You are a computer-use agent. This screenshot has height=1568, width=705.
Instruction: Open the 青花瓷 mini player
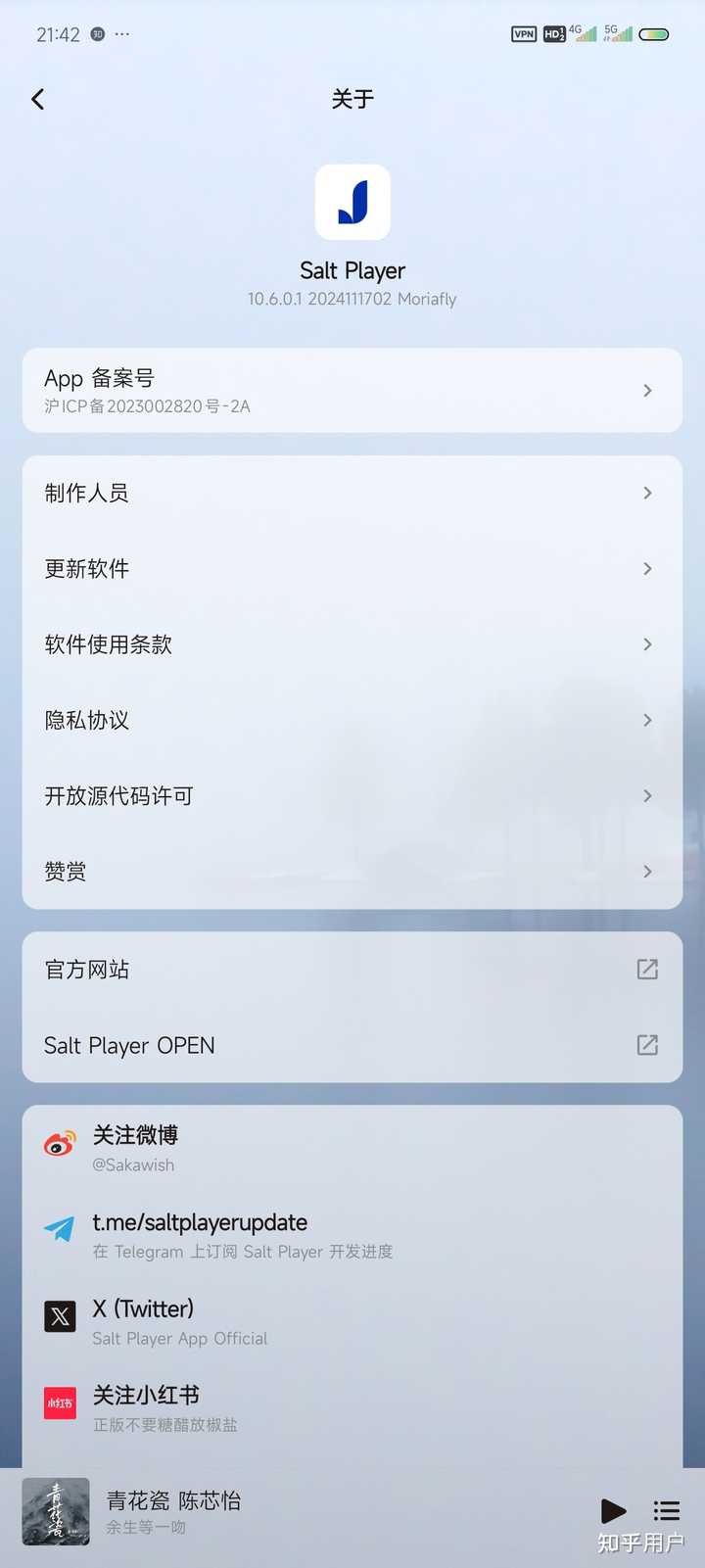(x=294, y=1512)
